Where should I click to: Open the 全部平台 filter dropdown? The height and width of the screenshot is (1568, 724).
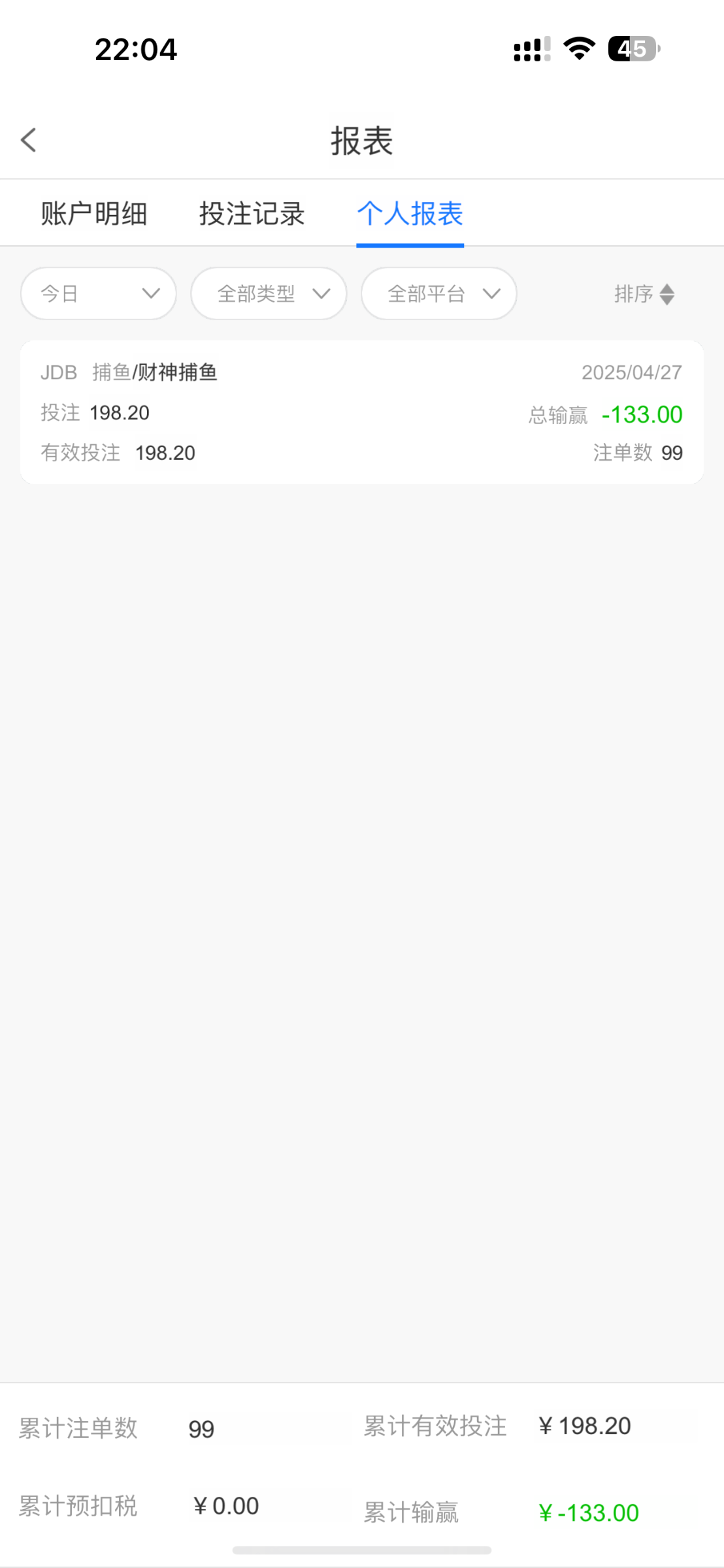pos(439,293)
